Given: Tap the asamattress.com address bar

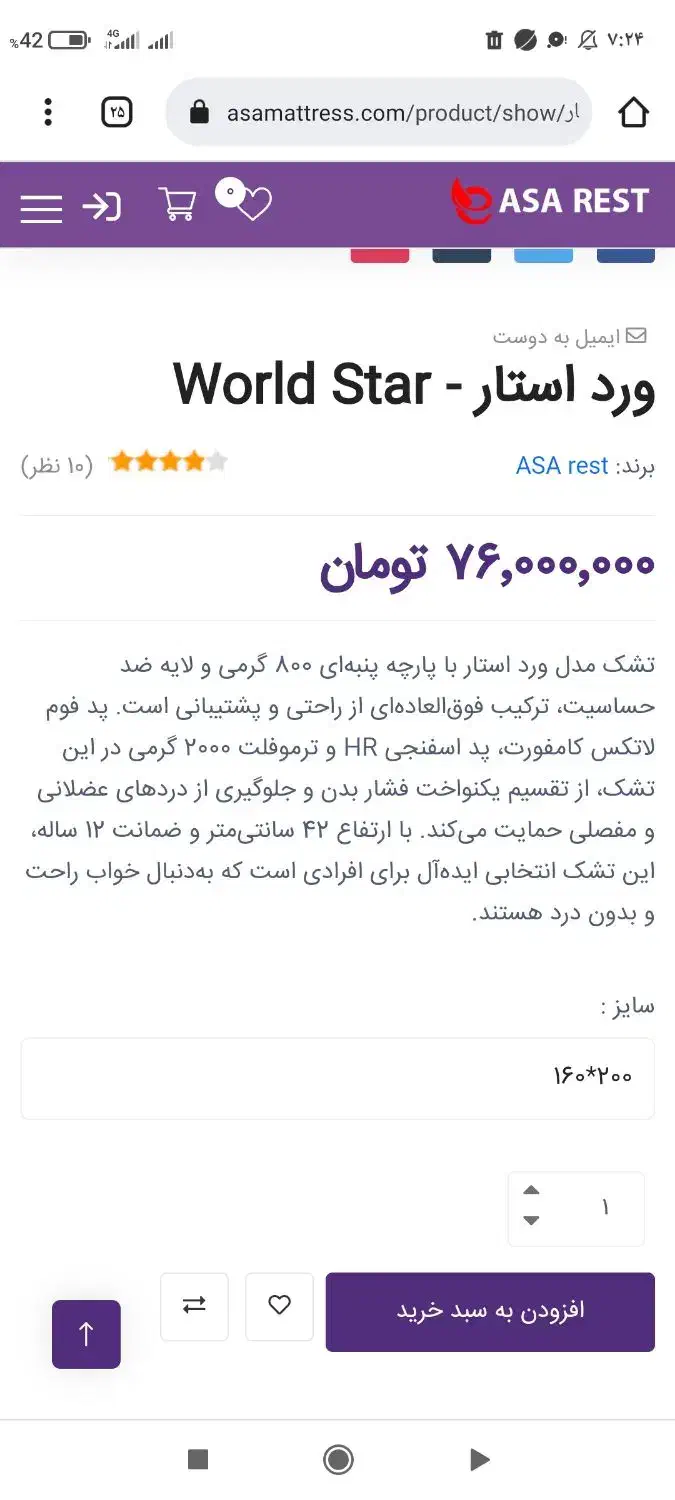Looking at the screenshot, I should click(380, 112).
